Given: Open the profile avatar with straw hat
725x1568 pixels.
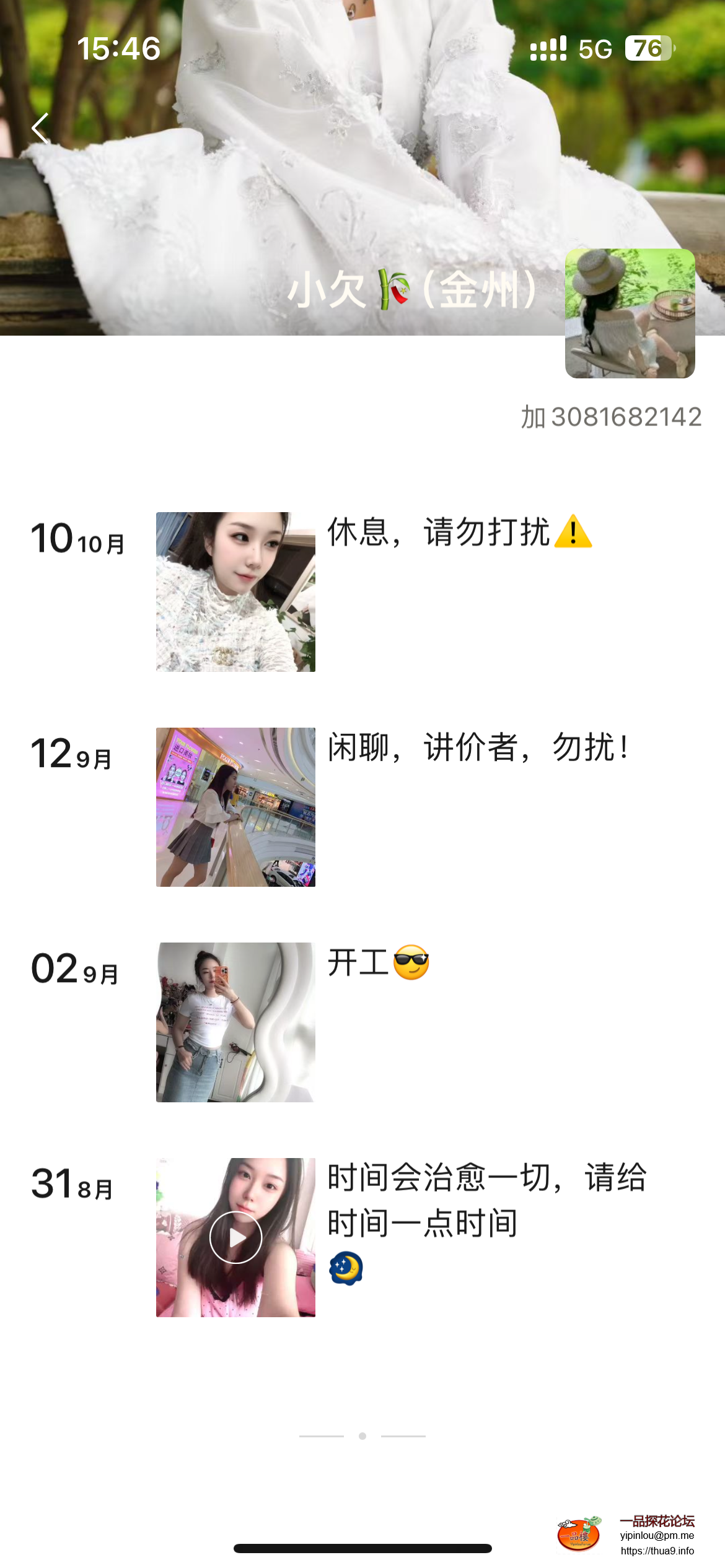Looking at the screenshot, I should pyautogui.click(x=630, y=313).
